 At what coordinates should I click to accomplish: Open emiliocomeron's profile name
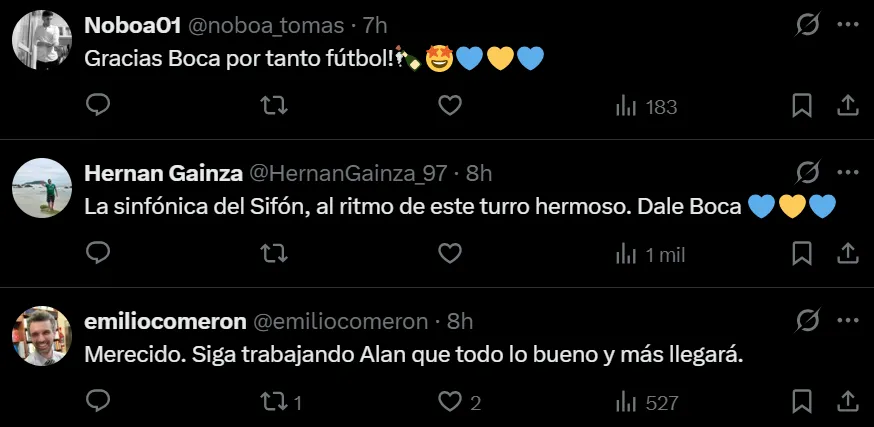pyautogui.click(x=165, y=321)
